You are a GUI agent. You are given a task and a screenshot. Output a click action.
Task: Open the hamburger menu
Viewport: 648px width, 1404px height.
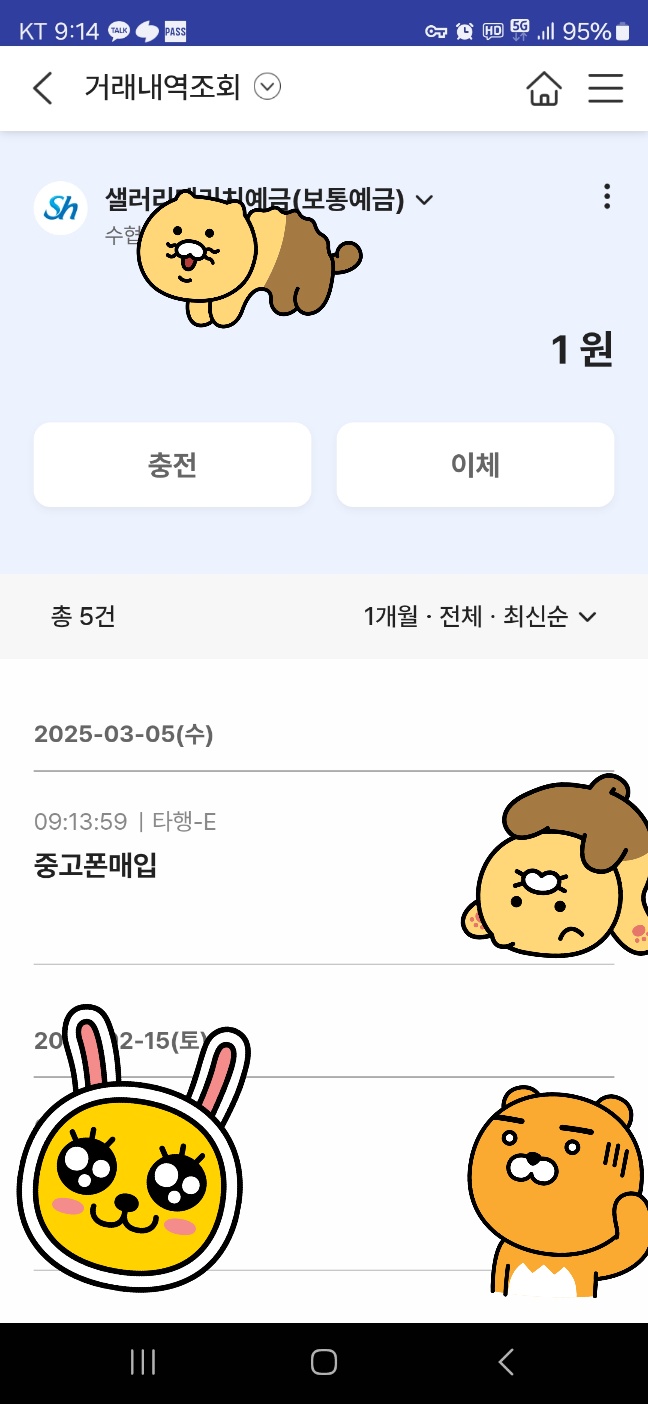click(x=605, y=88)
